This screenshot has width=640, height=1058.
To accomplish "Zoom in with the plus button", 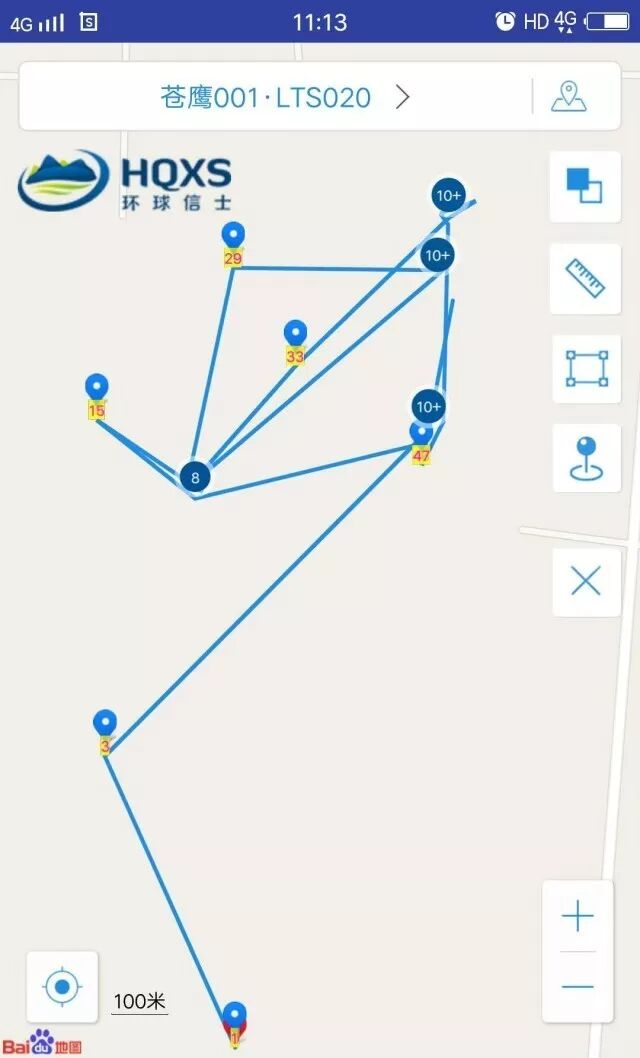I will click(578, 916).
